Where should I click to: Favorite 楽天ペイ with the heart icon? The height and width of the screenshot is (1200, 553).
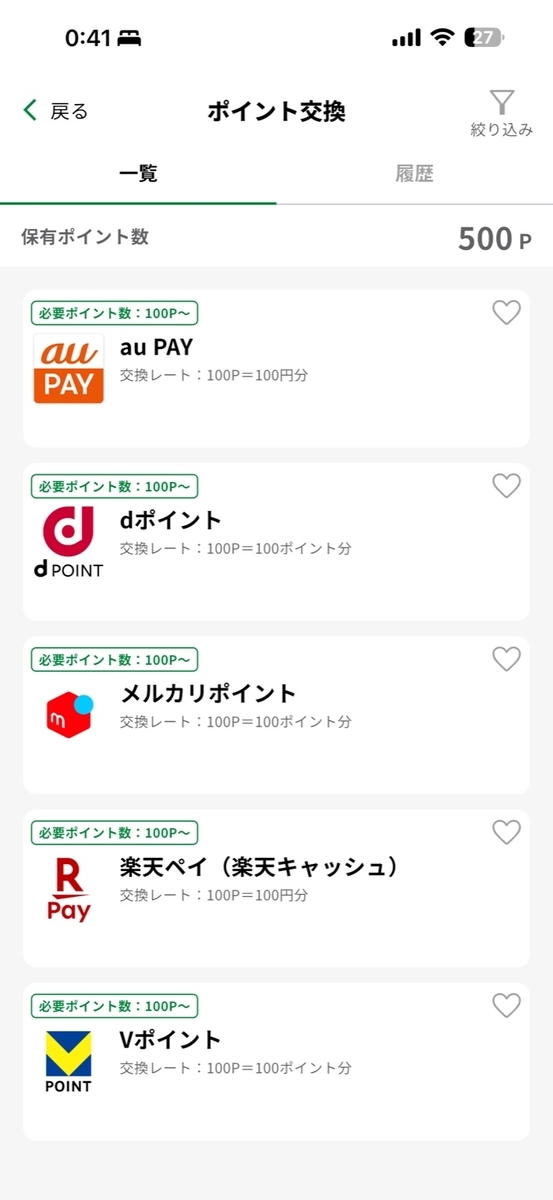tap(507, 832)
